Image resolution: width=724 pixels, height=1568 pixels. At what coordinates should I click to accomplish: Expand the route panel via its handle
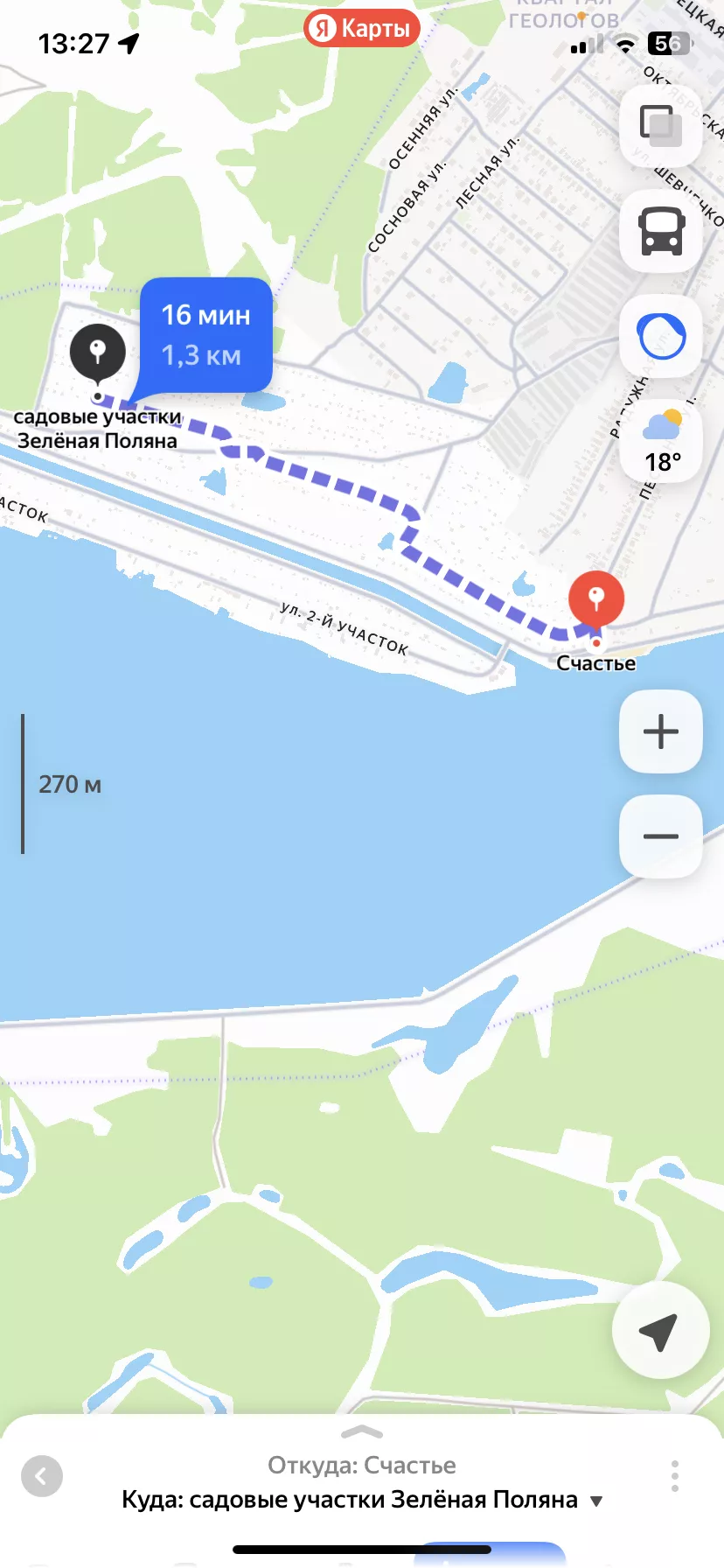click(362, 1432)
